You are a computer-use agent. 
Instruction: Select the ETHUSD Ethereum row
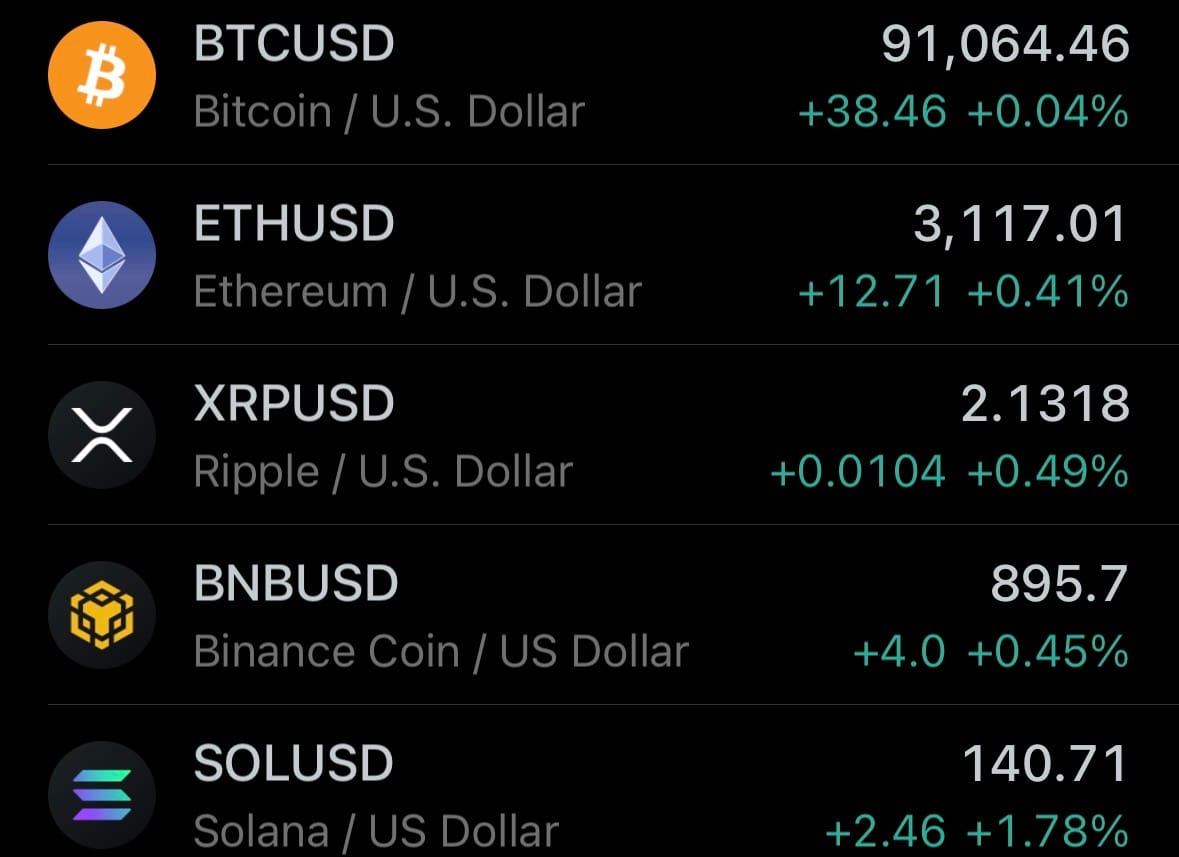589,256
